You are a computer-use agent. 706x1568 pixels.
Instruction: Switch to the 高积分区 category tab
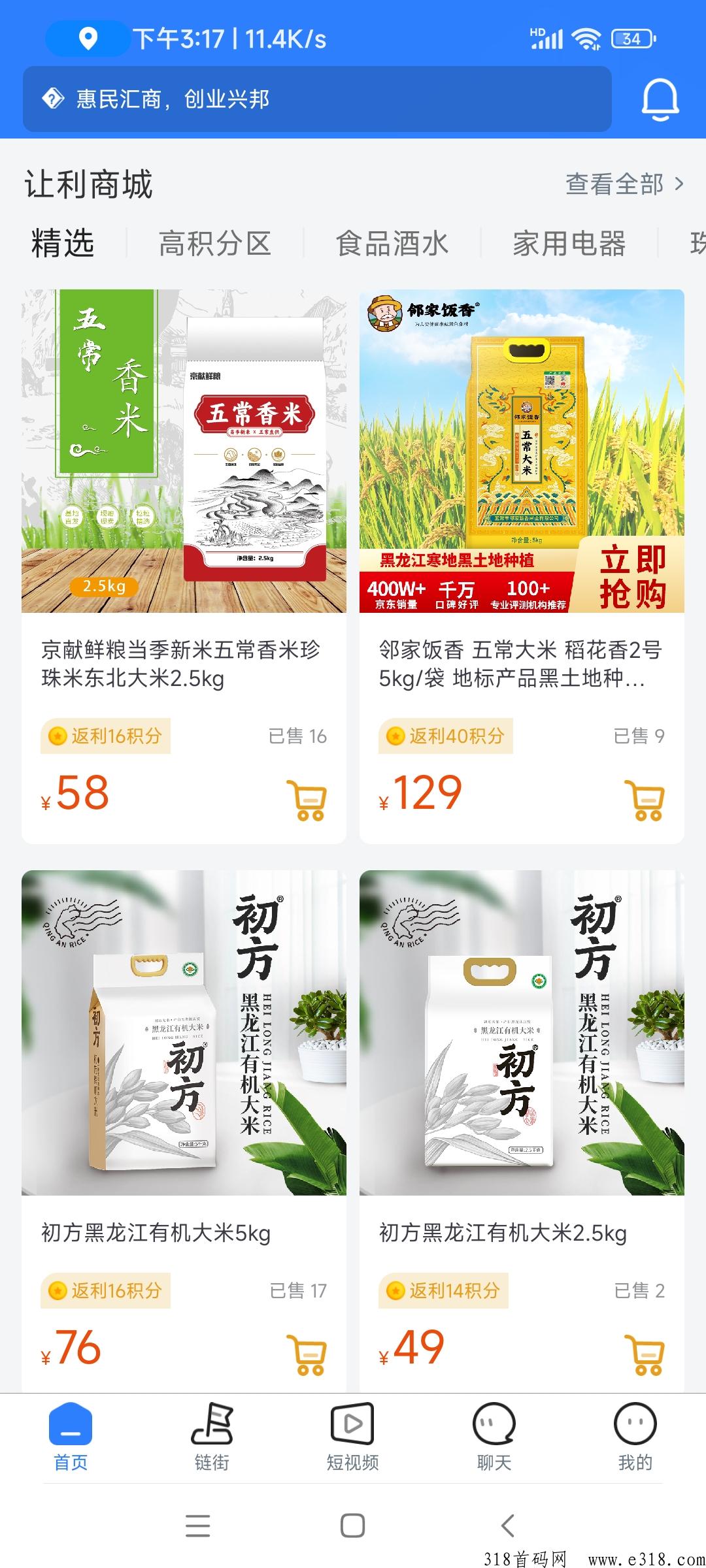pos(215,244)
